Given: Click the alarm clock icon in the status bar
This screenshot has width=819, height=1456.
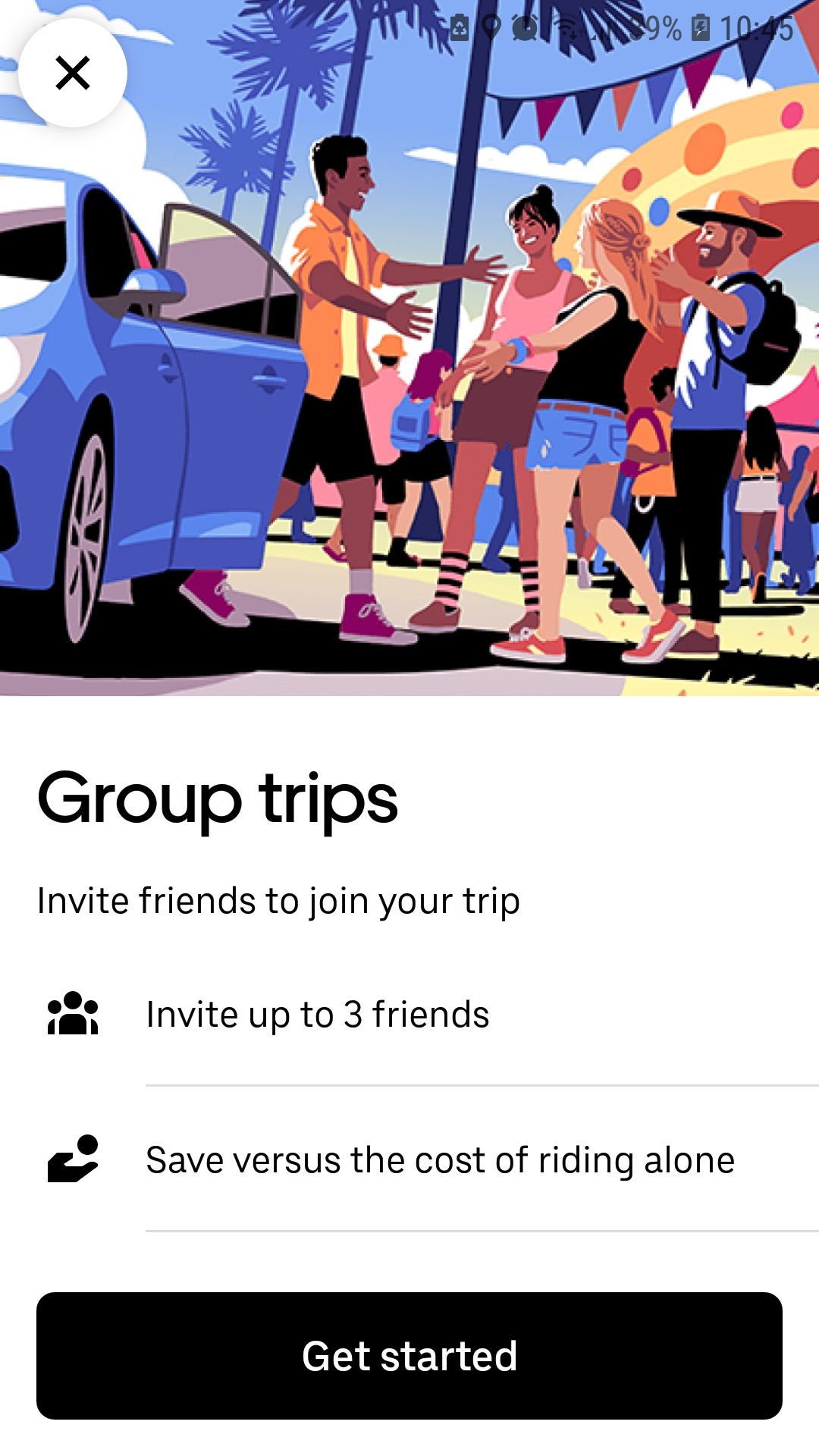Looking at the screenshot, I should coord(525,25).
